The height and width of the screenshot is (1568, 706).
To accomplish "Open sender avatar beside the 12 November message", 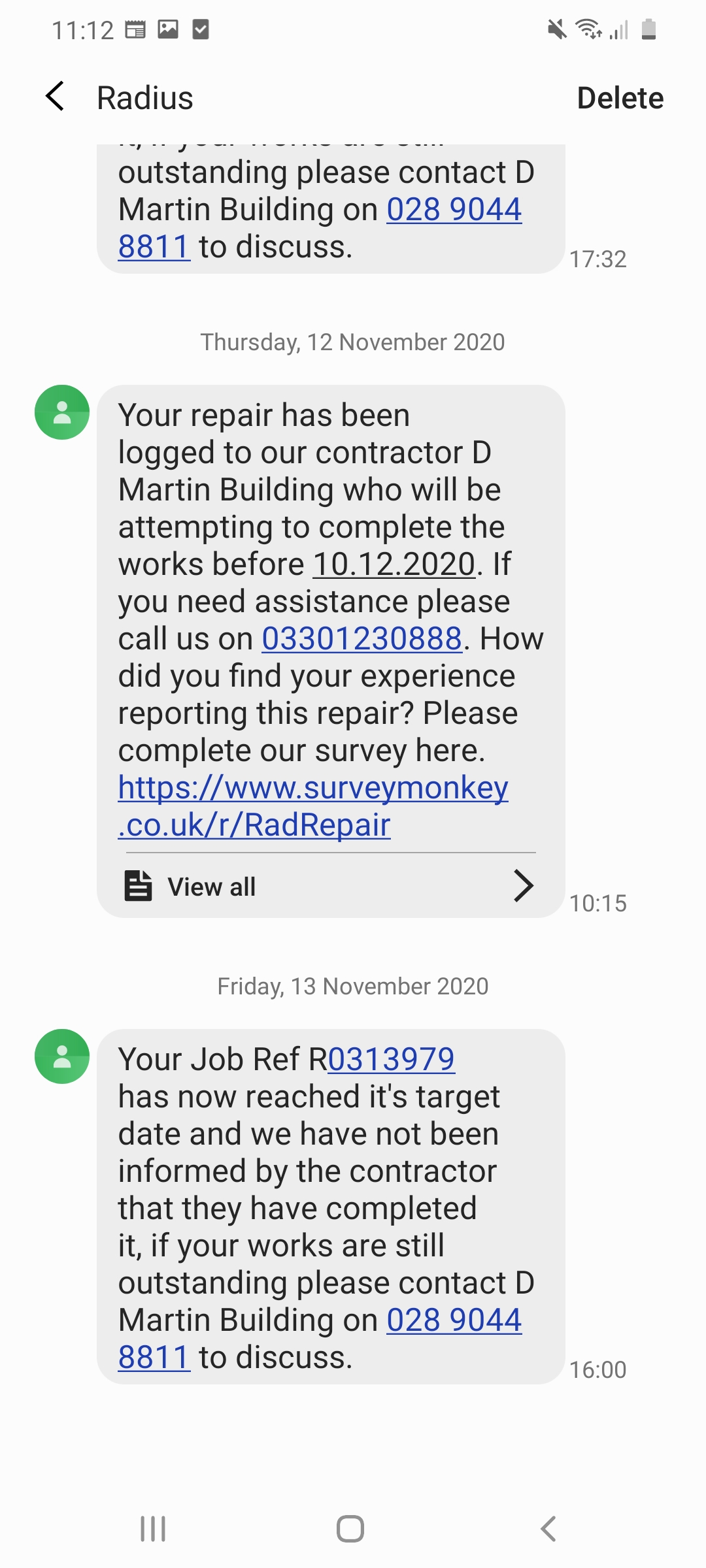I will 62,412.
